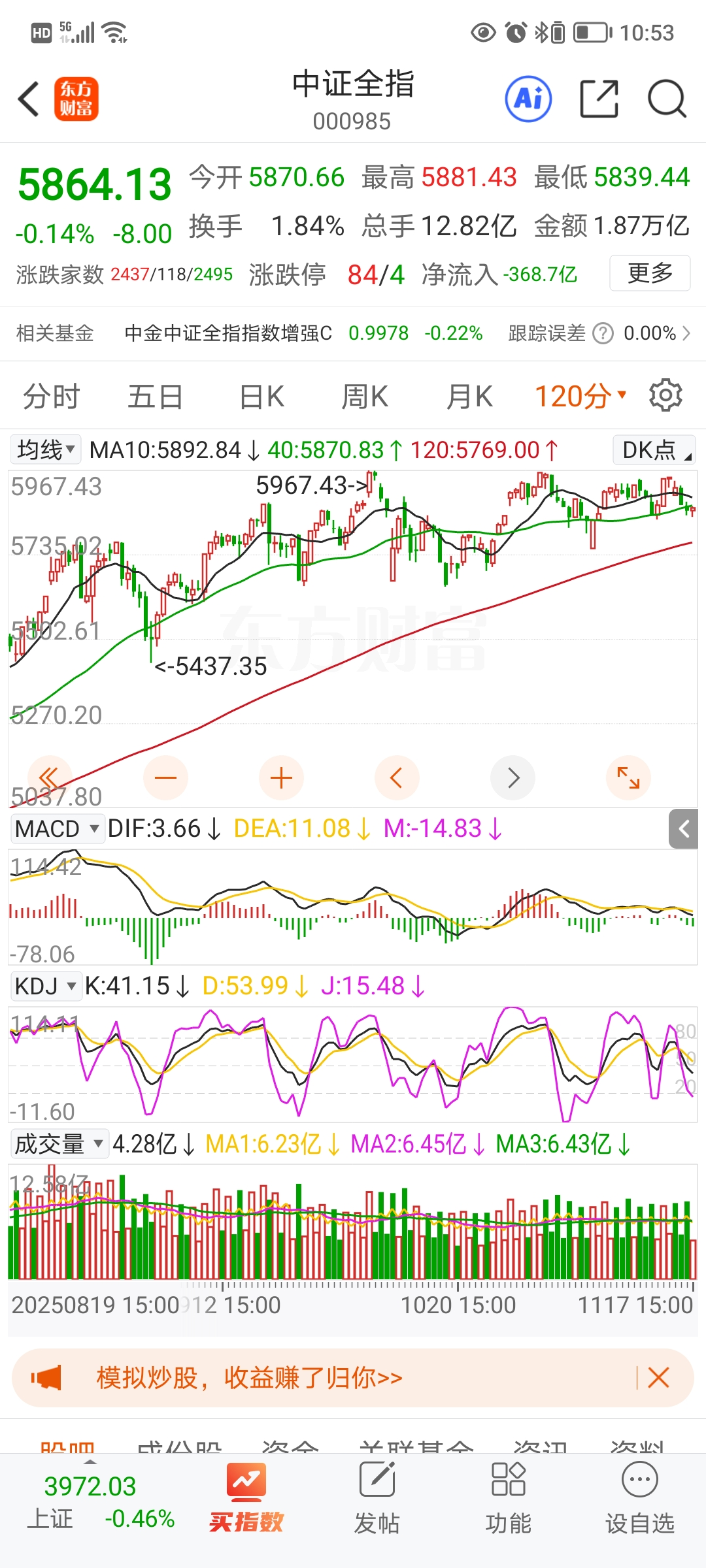The image size is (706, 1568).
Task: Select the 周K chart tab
Action: tap(365, 397)
